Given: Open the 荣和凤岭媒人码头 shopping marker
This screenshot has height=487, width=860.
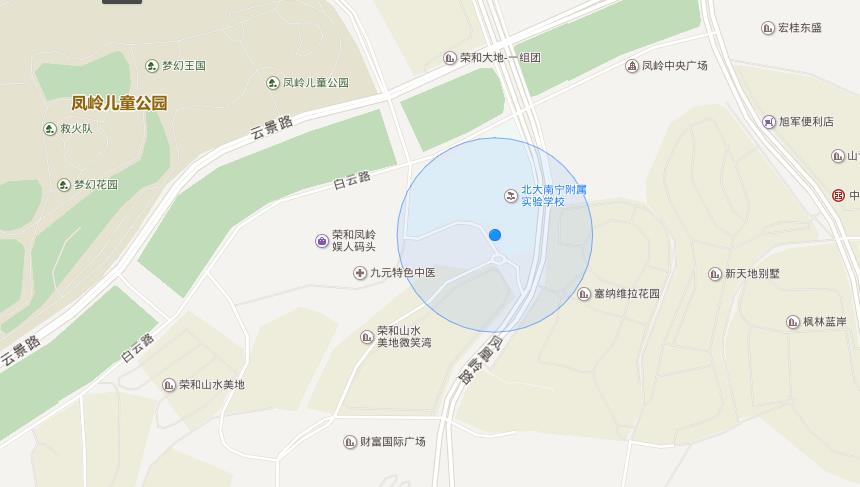Looking at the screenshot, I should pos(322,241).
